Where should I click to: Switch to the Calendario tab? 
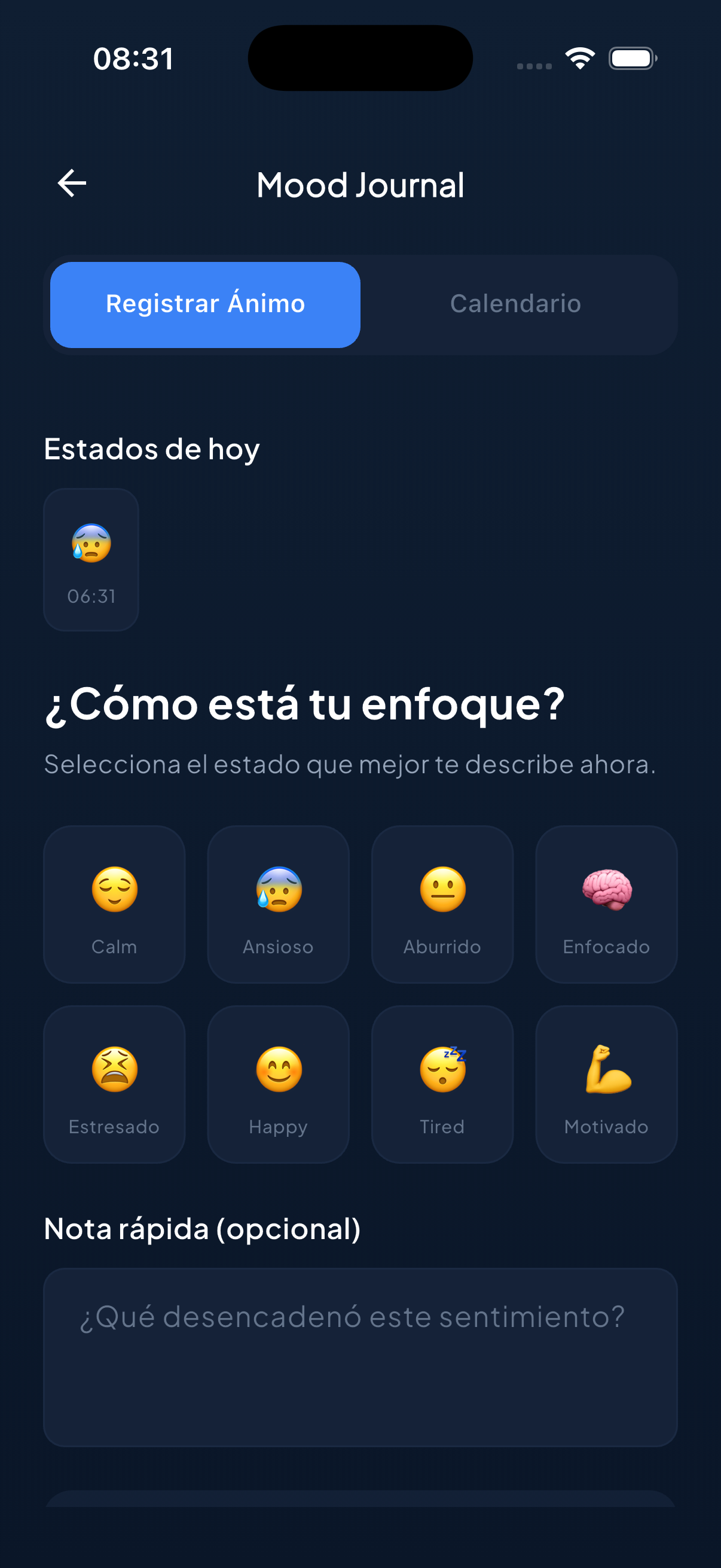(x=515, y=304)
